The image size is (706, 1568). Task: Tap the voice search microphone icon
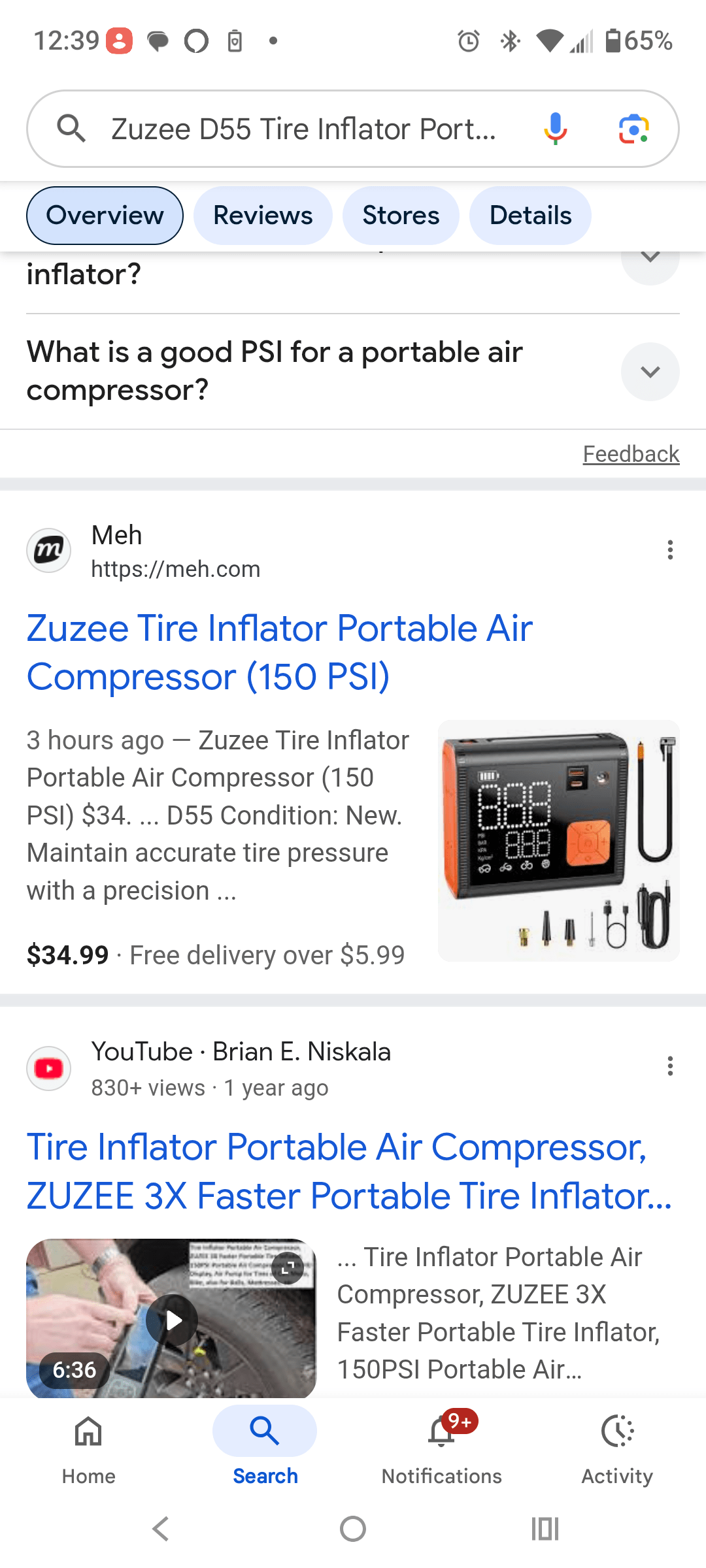click(555, 129)
